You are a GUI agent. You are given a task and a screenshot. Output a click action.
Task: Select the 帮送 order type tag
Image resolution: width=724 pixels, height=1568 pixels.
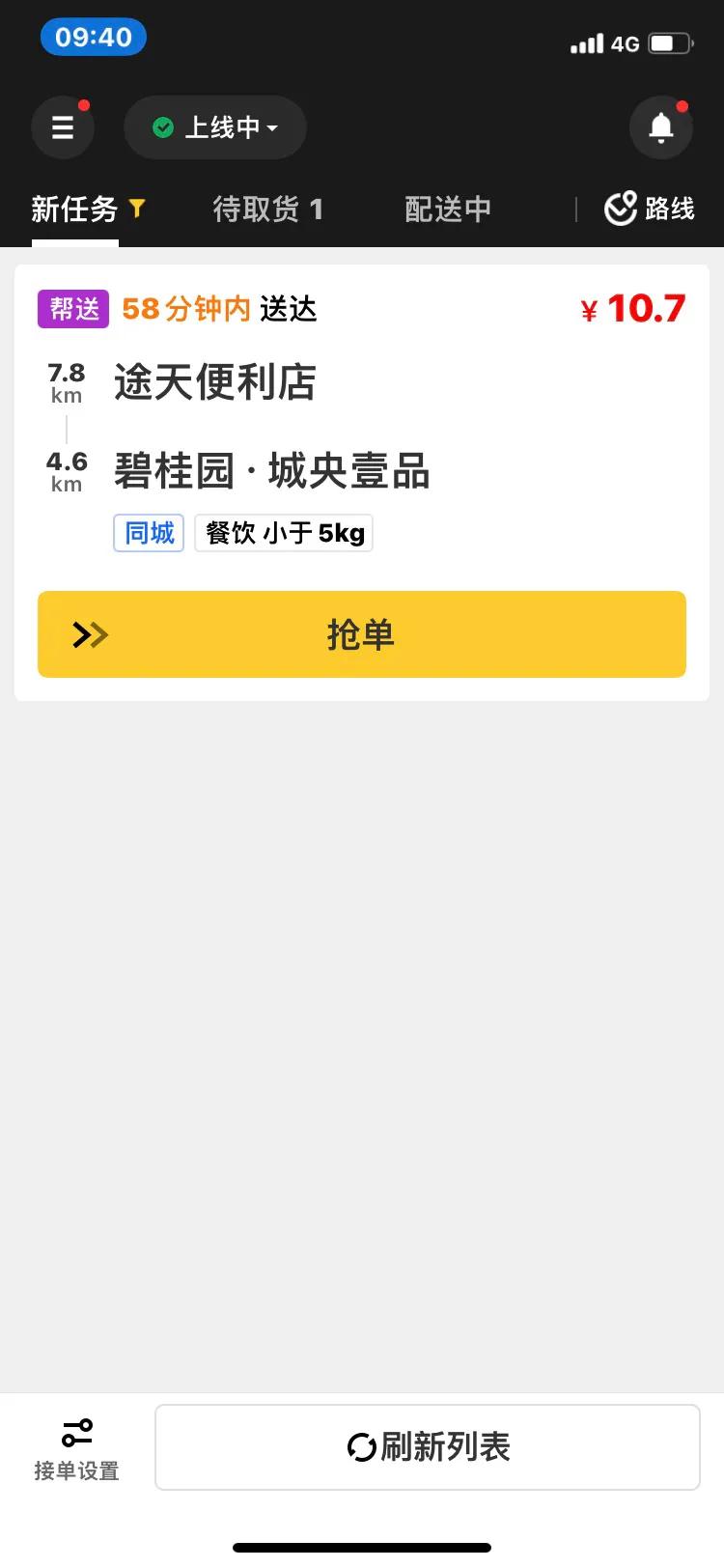click(71, 309)
